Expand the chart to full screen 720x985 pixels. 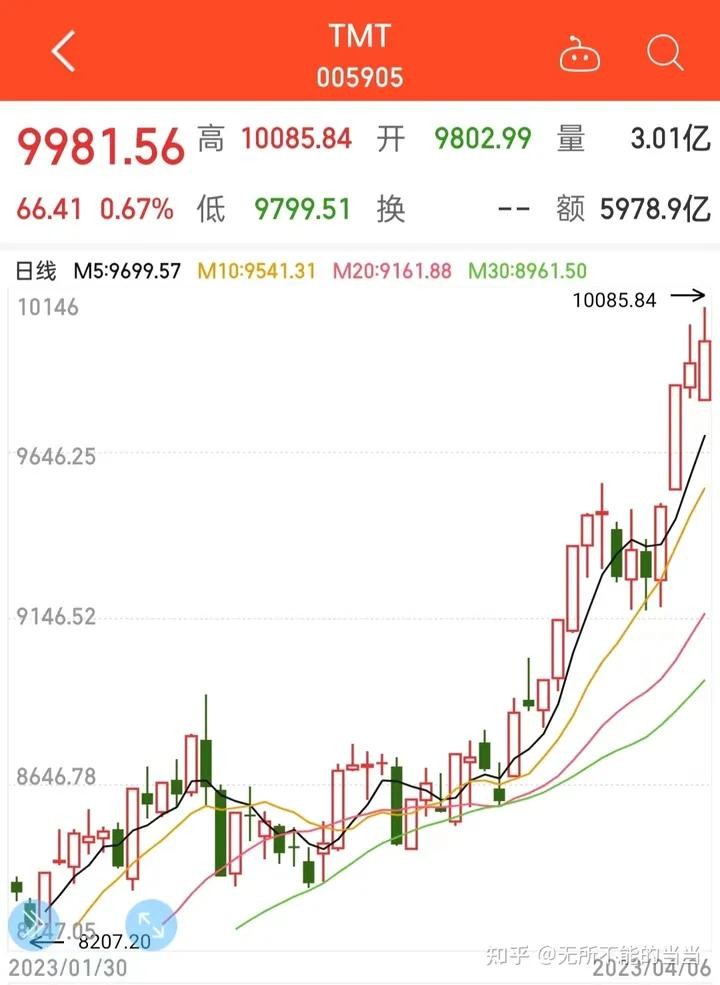[151, 926]
